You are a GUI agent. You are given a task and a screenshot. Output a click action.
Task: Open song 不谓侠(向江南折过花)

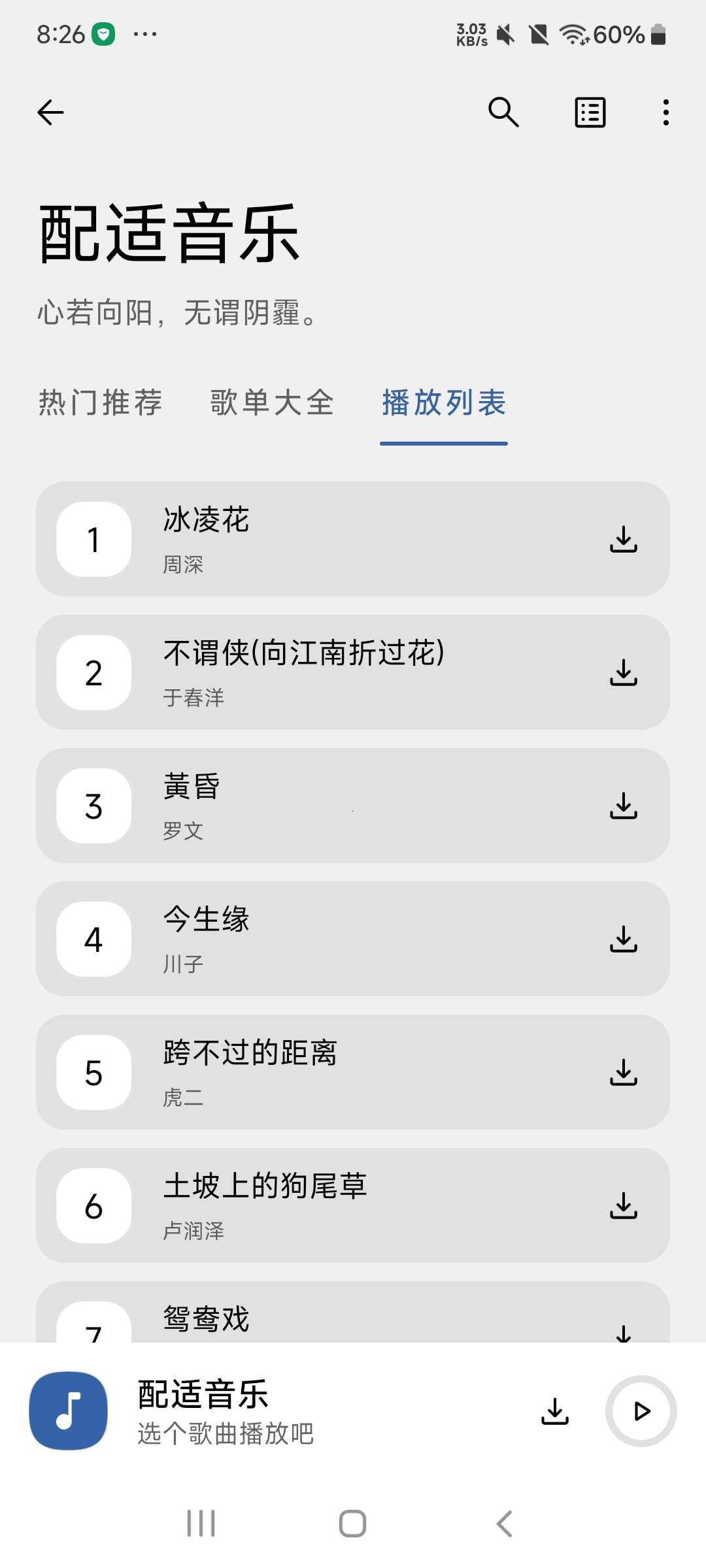(x=353, y=672)
